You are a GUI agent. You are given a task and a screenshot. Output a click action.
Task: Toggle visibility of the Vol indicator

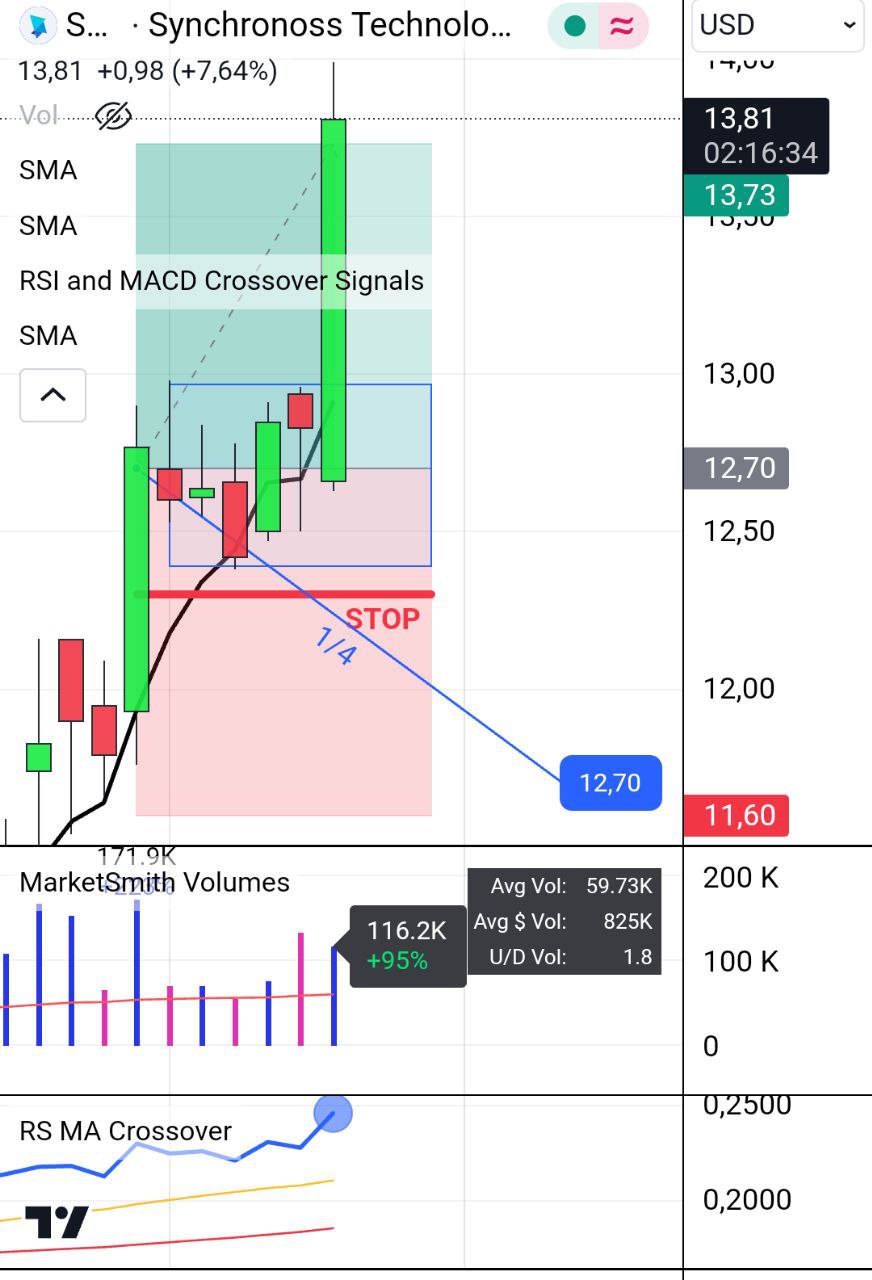click(x=114, y=116)
